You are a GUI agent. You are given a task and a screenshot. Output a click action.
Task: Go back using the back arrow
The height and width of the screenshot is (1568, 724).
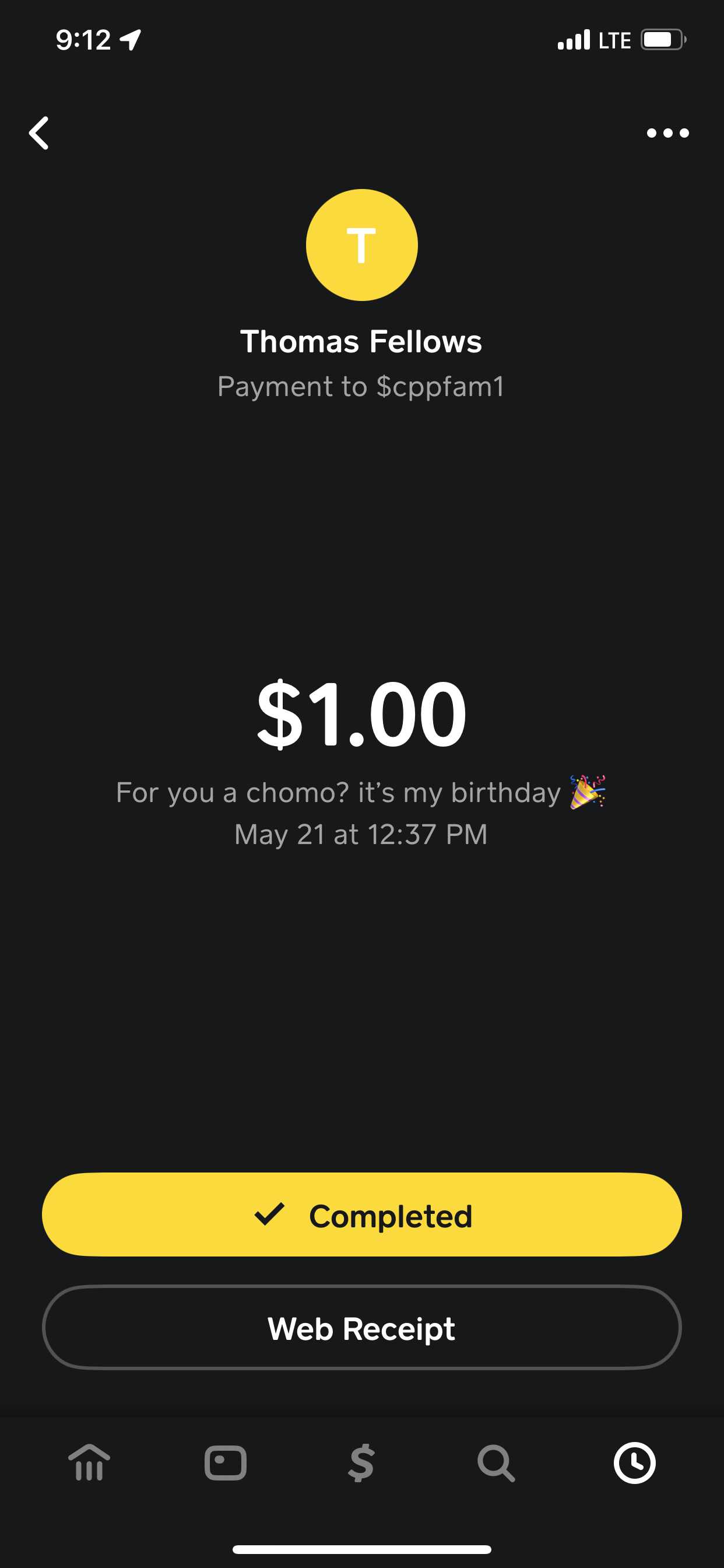pos(40,132)
